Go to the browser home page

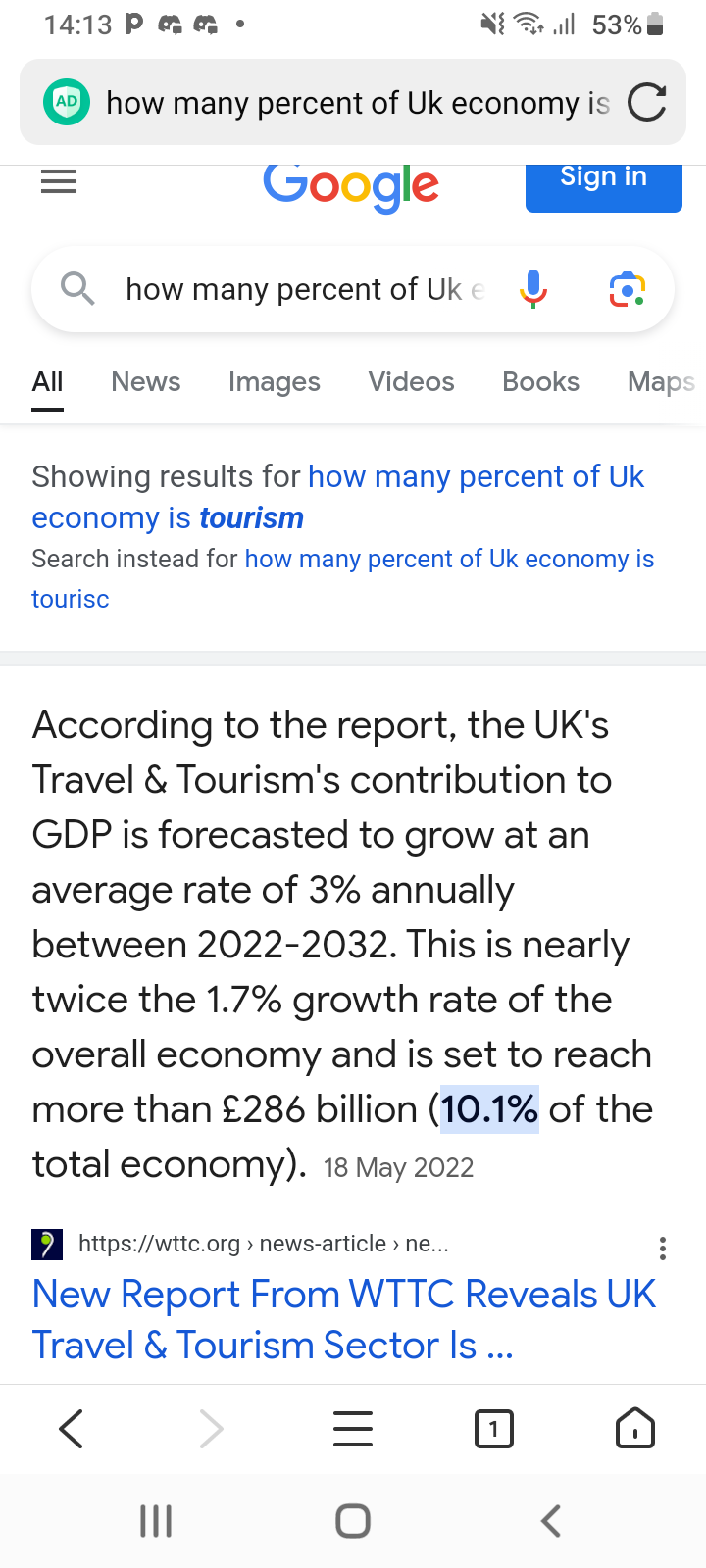coord(635,1429)
